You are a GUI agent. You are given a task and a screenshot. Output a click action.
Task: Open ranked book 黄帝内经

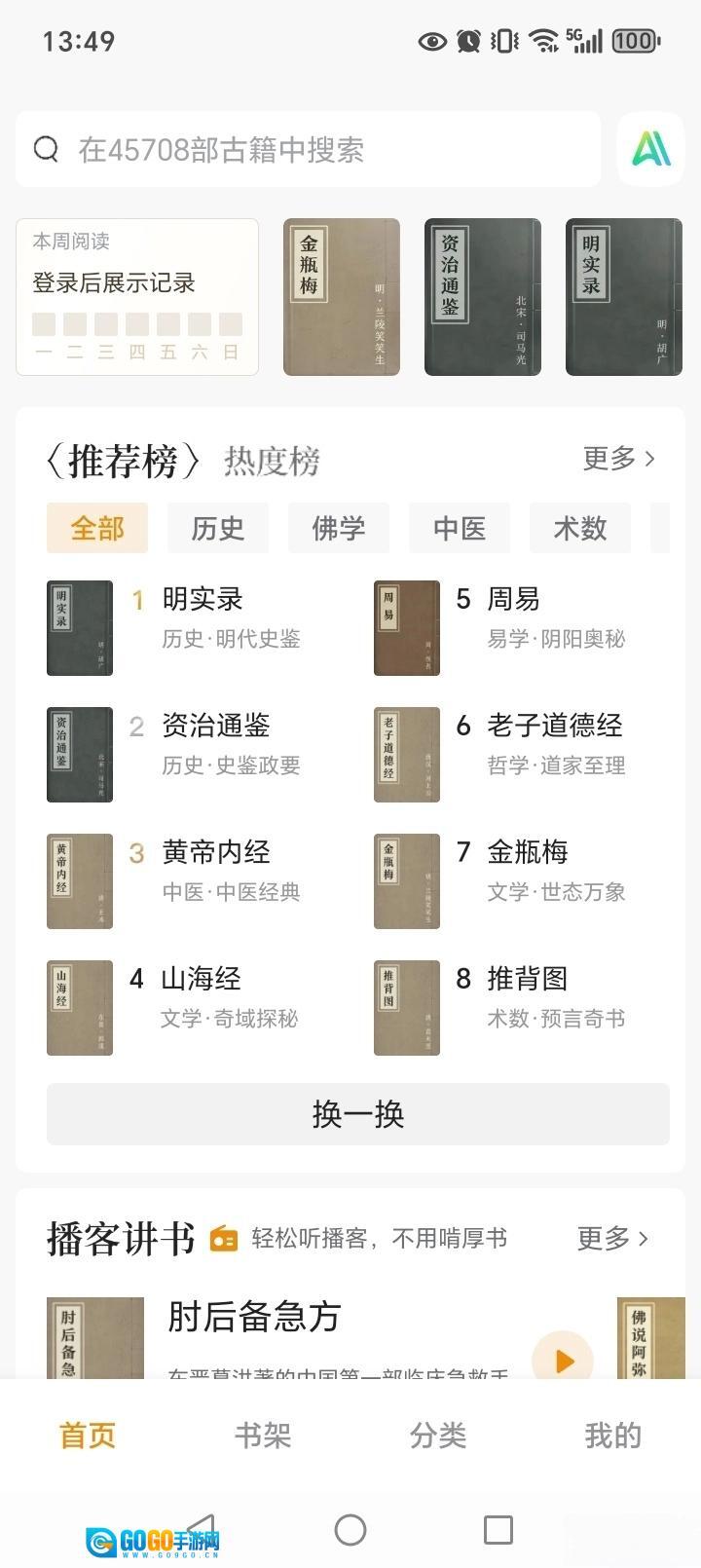pos(216,852)
